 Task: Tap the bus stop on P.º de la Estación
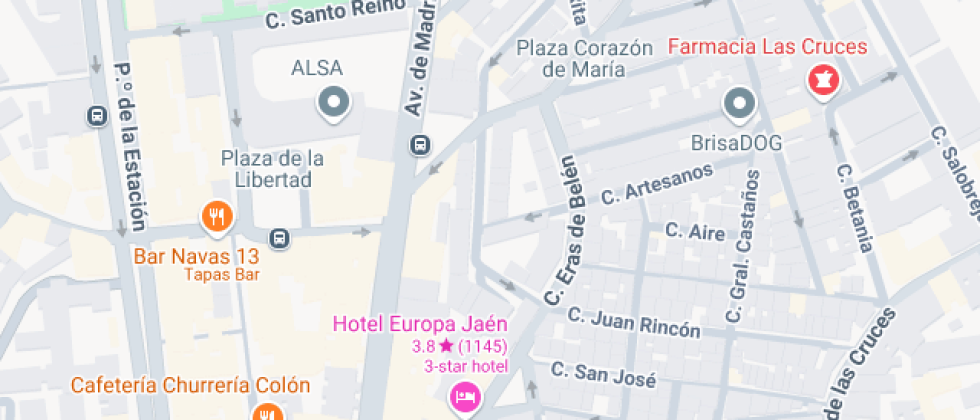pos(97,116)
